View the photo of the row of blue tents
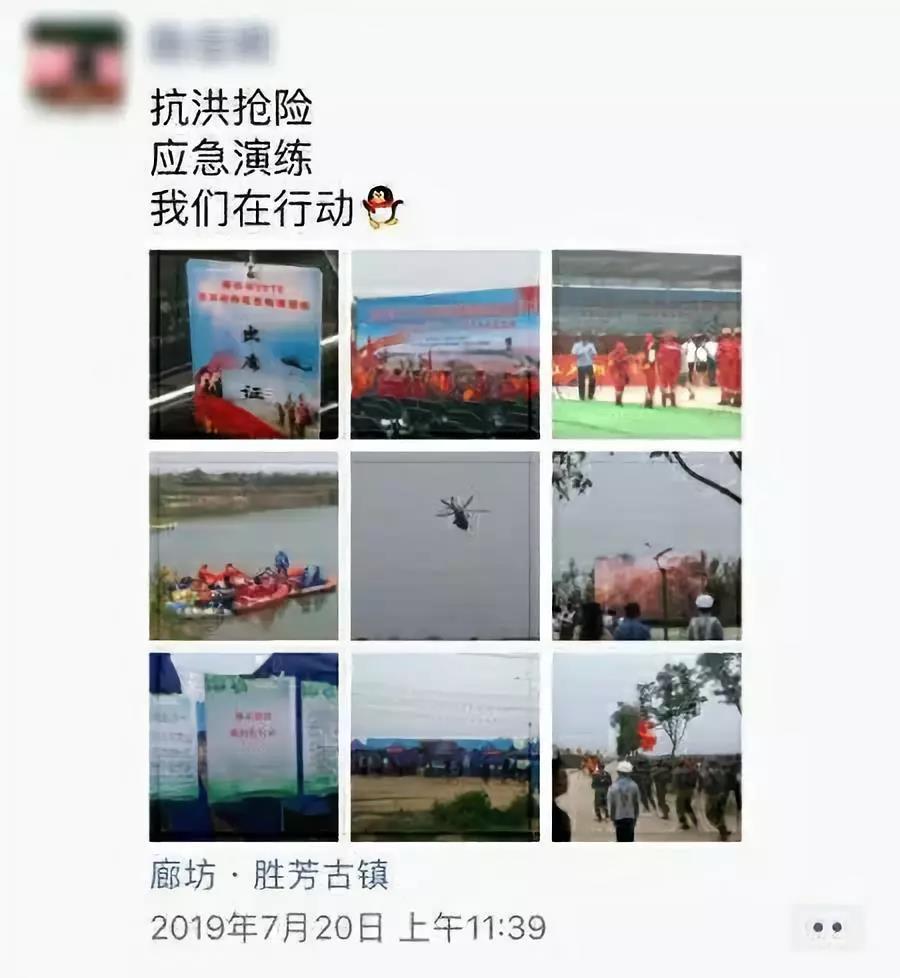Screen dimensions: 900x978 445,746
